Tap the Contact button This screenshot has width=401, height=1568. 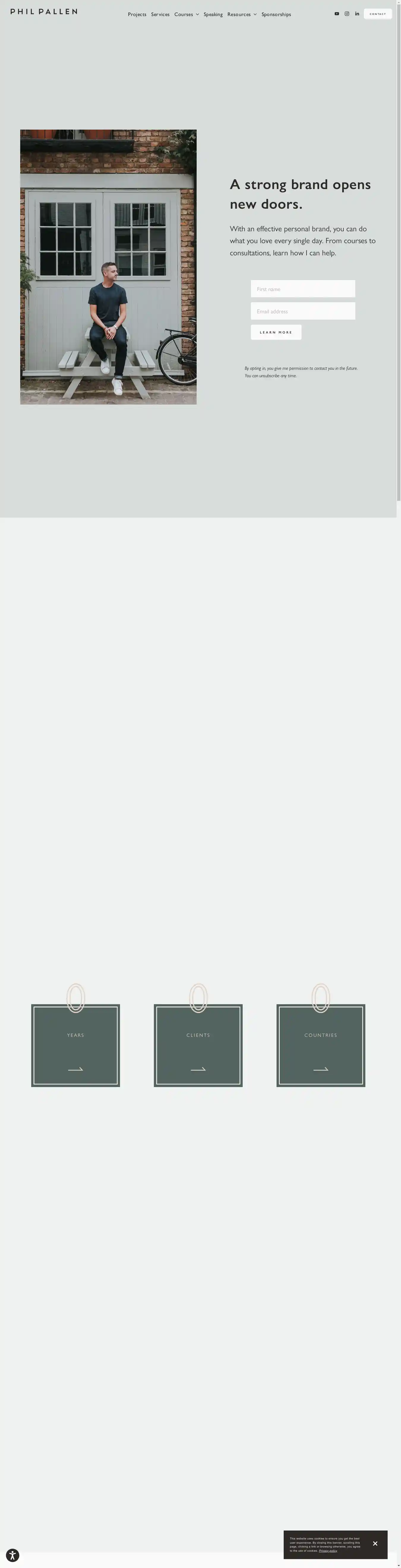point(377,14)
